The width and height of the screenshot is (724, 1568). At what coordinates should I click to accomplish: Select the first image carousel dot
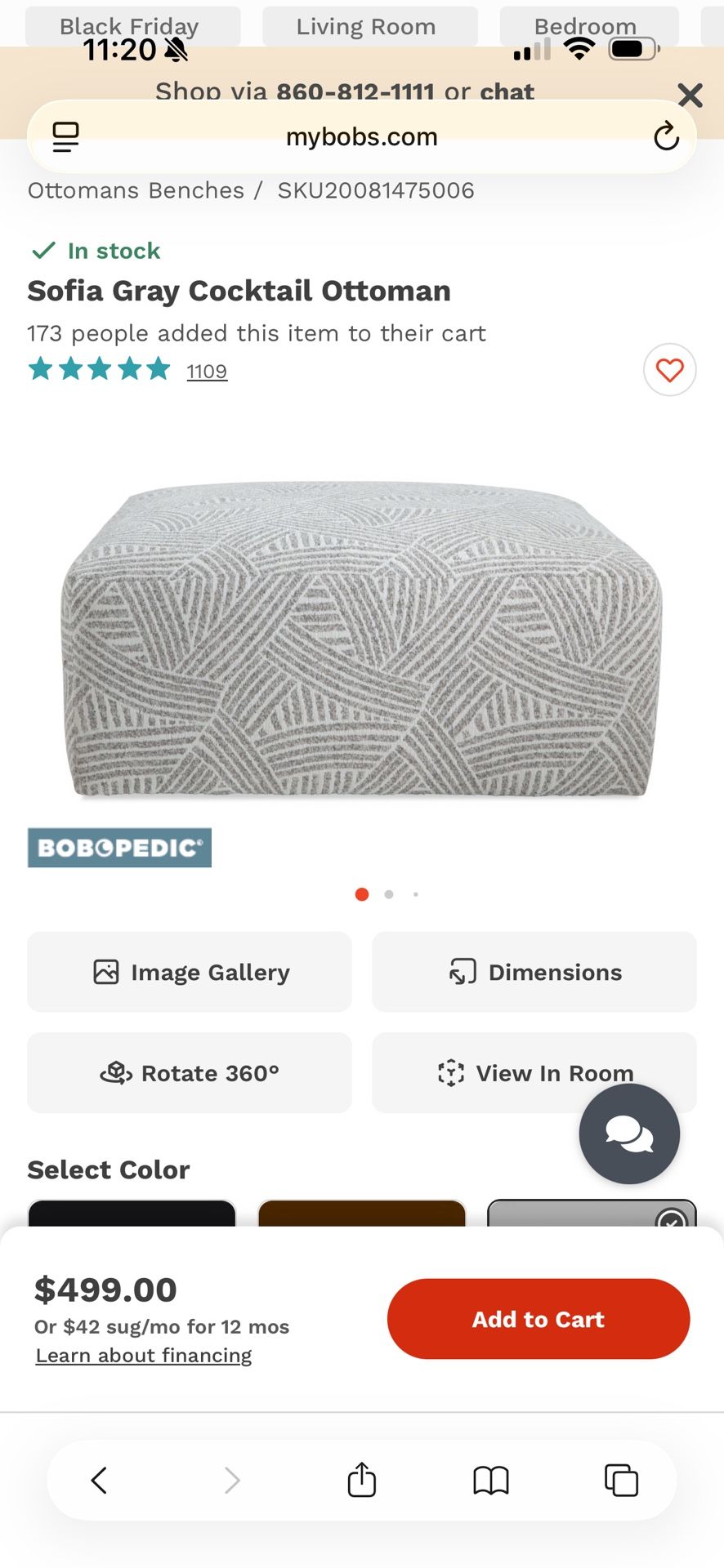pyautogui.click(x=362, y=894)
